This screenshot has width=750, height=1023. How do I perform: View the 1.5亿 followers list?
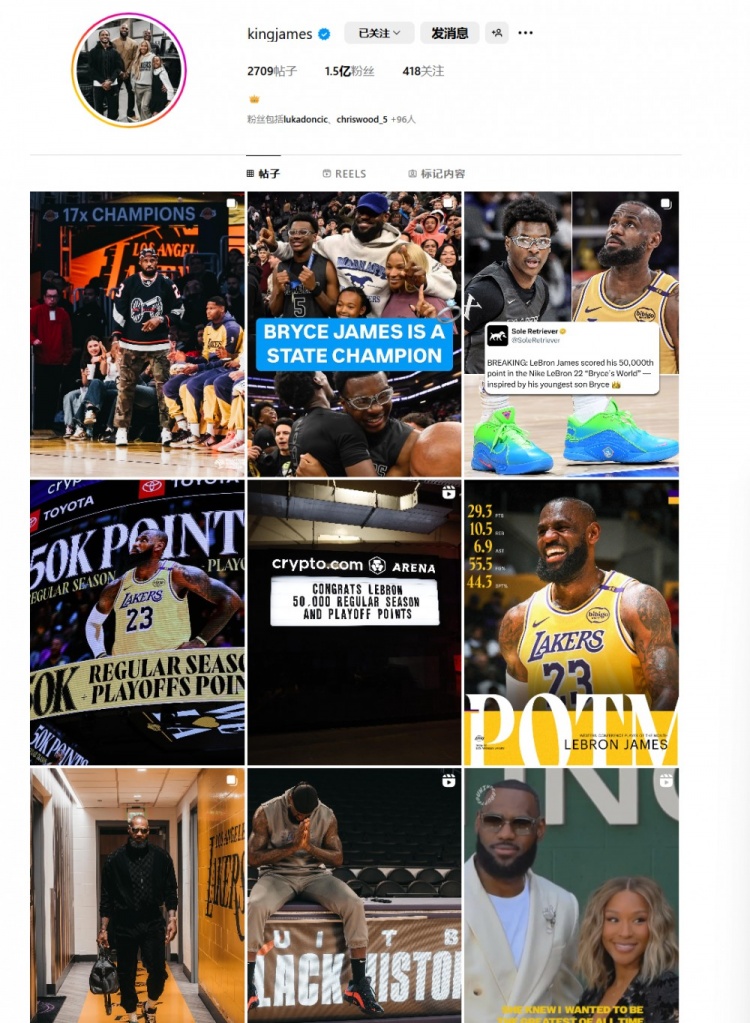point(349,71)
